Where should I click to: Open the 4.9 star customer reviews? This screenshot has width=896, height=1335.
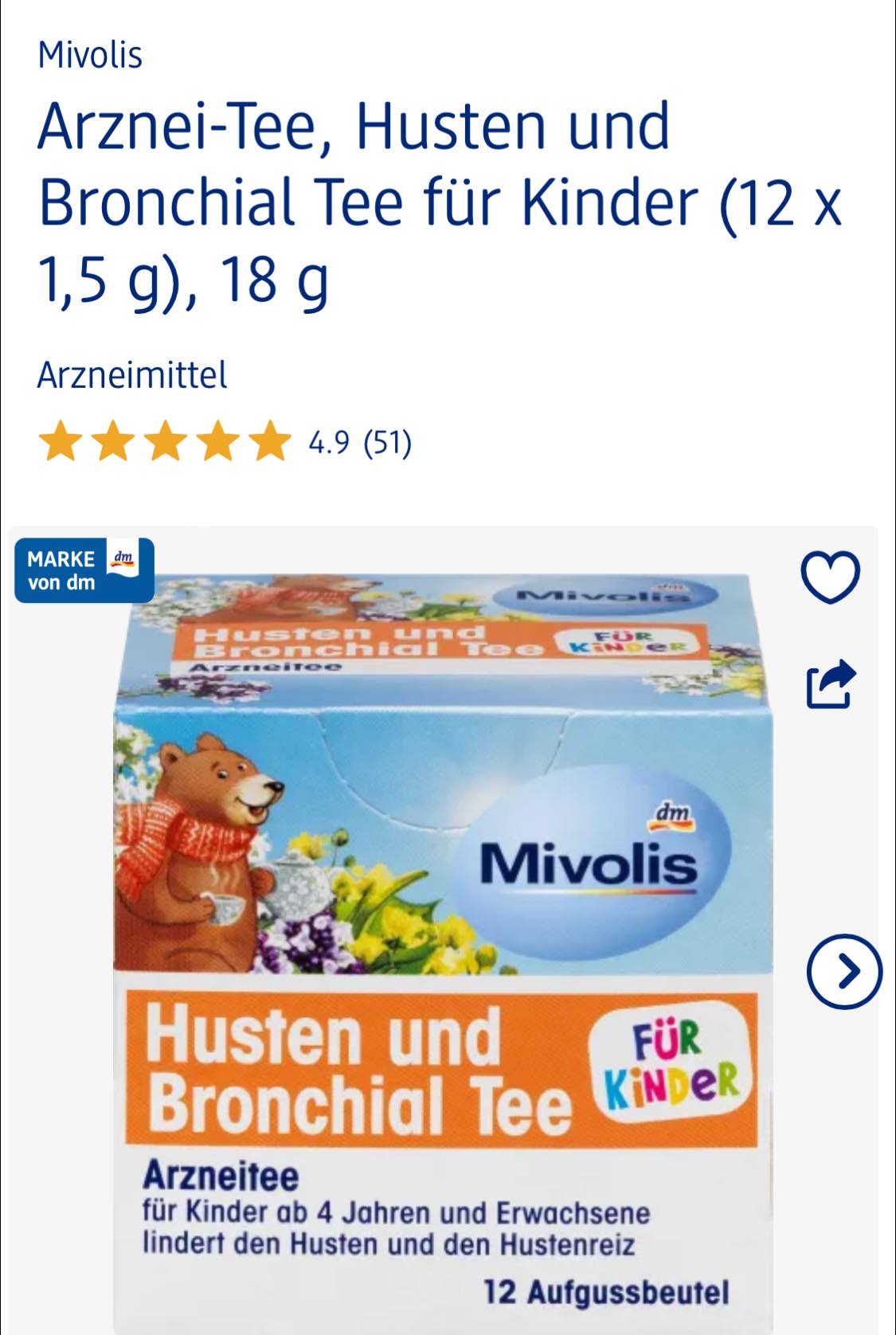coord(225,443)
